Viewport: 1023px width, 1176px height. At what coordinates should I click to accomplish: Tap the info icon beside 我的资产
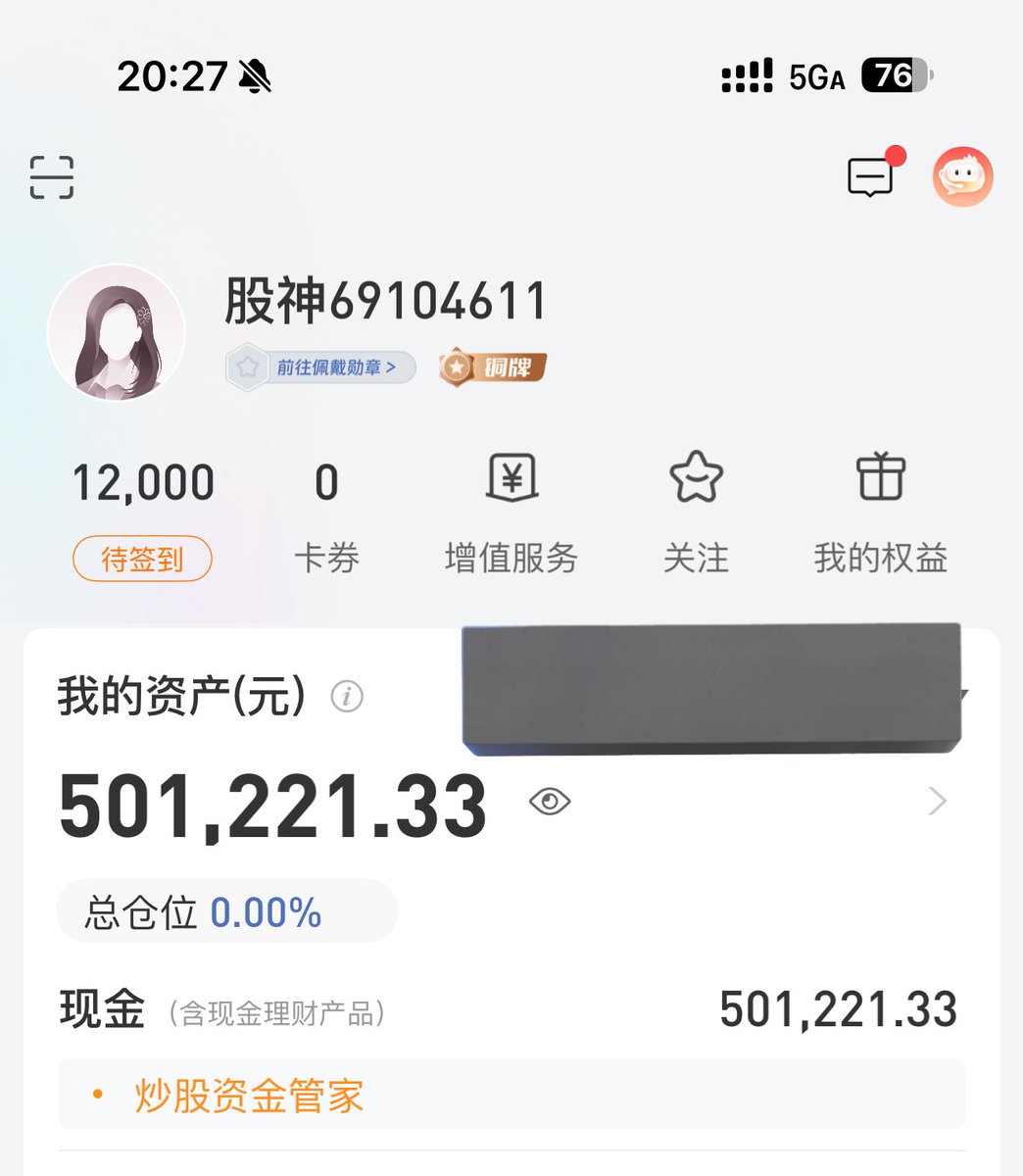coord(347,697)
